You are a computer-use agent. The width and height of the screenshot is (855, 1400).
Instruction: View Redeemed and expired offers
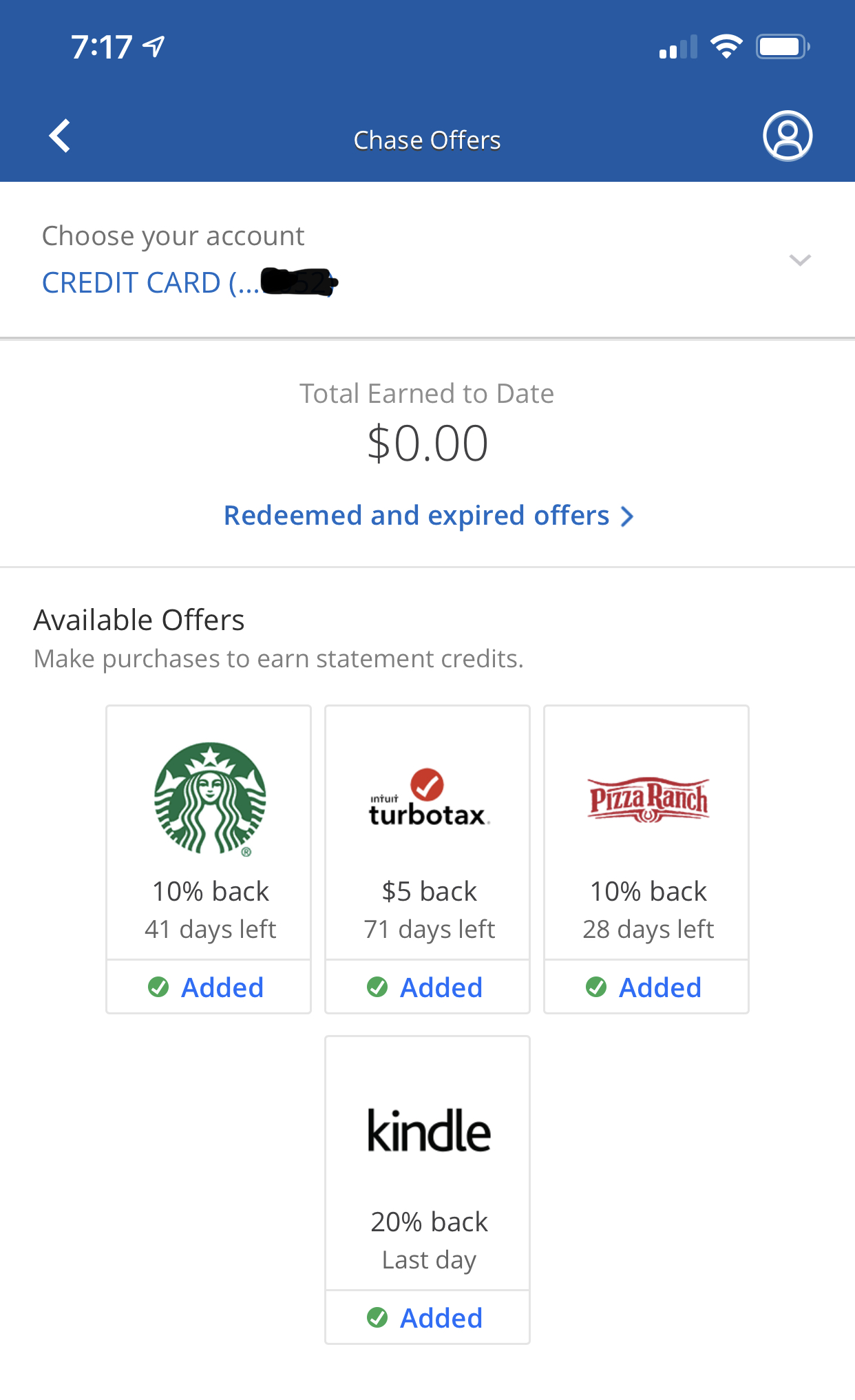pos(427,516)
